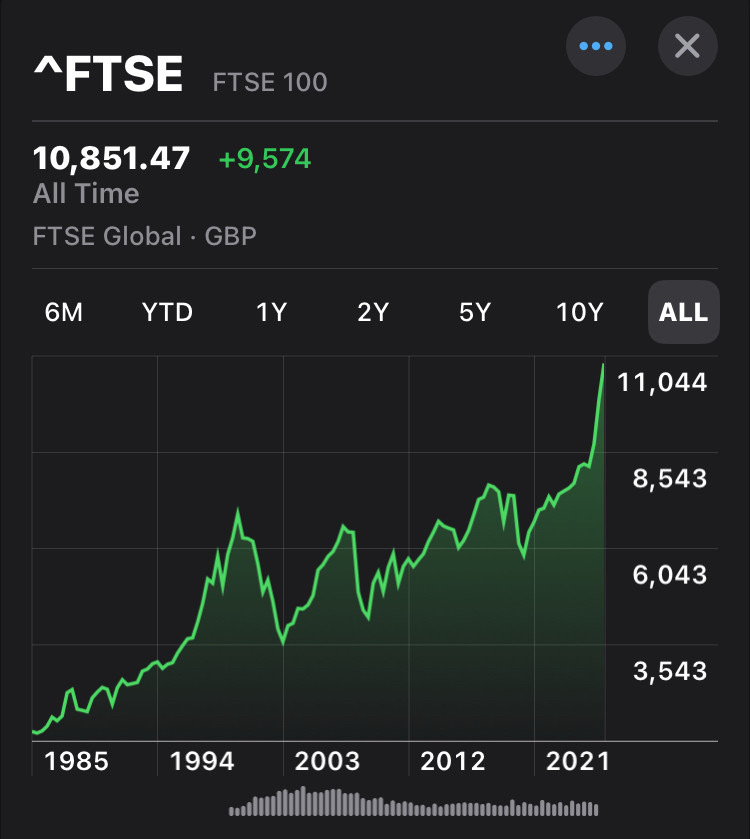Screen dimensions: 750x839
Task: Switch to the 2Y range
Action: pyautogui.click(x=373, y=312)
